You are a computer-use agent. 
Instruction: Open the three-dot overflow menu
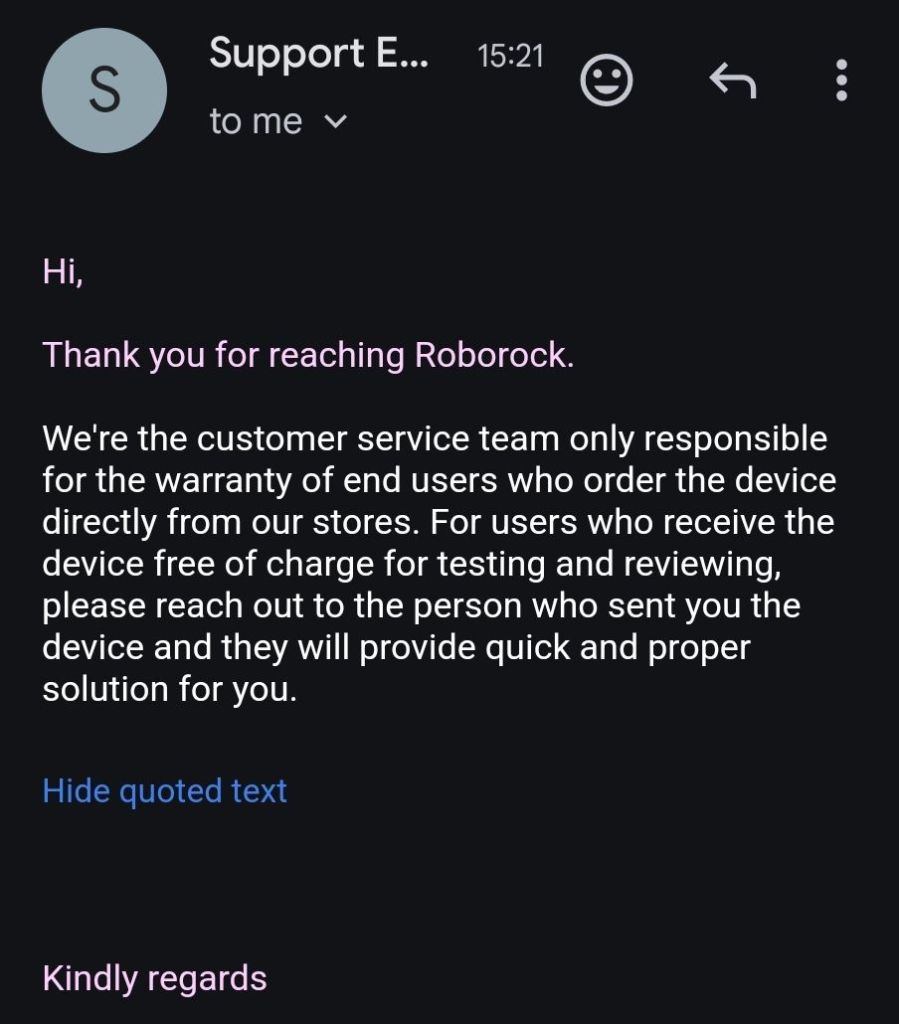(x=841, y=80)
